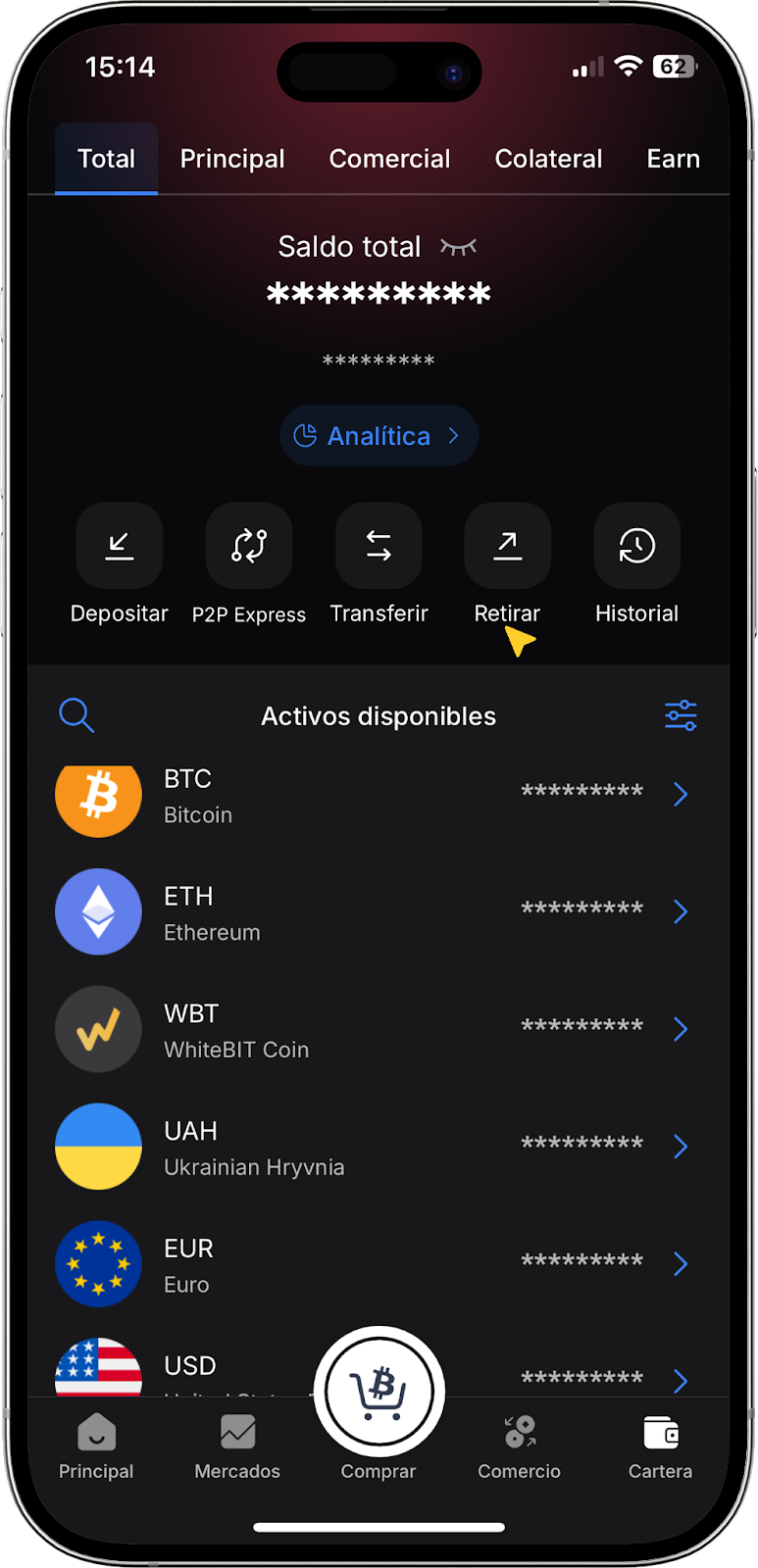The image size is (758, 1568).
Task: Open the asset filter settings icon
Action: (x=681, y=715)
